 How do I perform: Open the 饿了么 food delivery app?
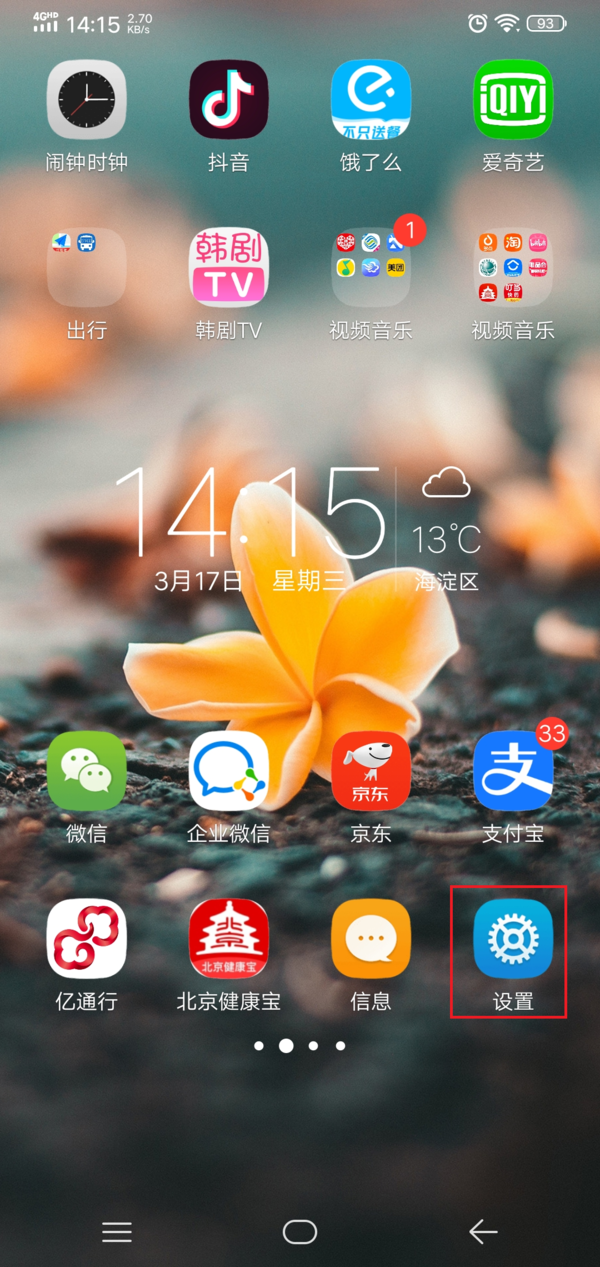(371, 100)
